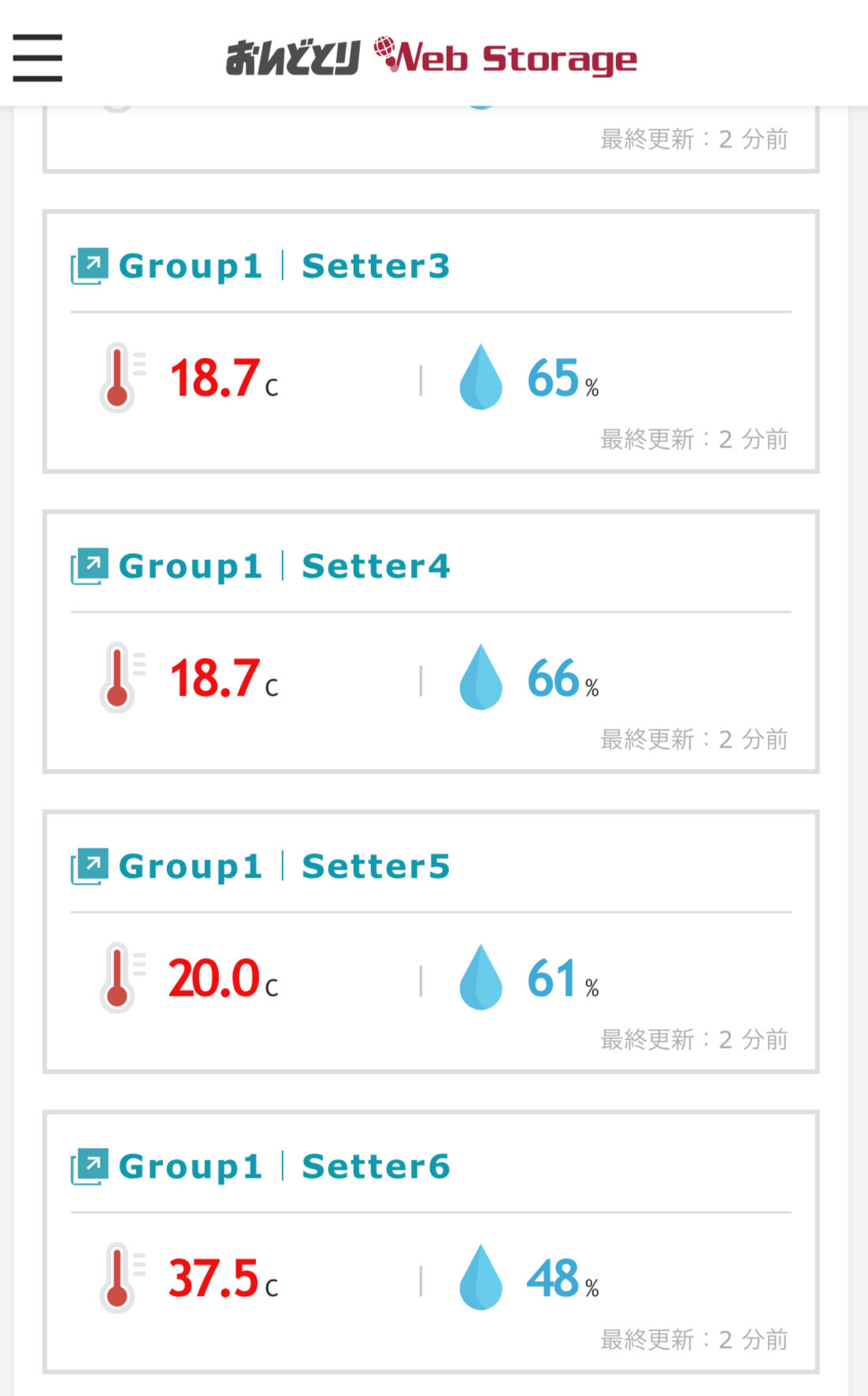Open the Group1 Setter5 detail icon

[x=89, y=867]
